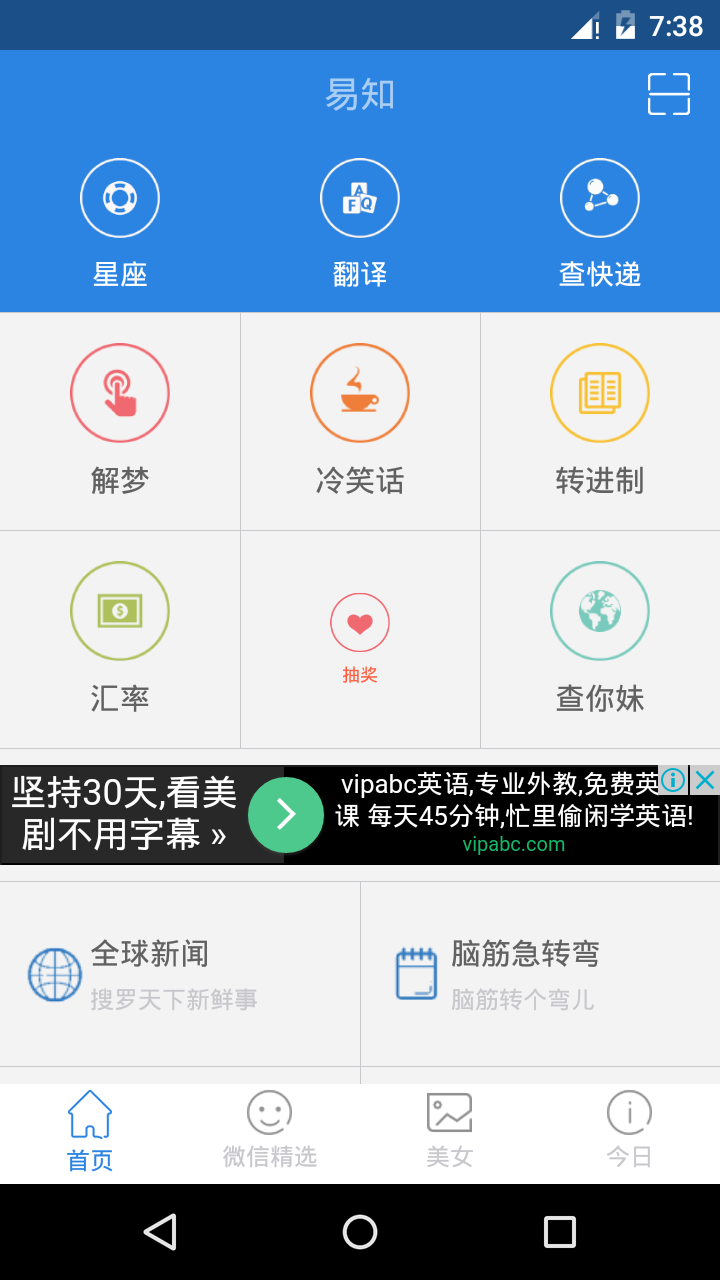The image size is (720, 1280).
Task: Open the 解梦 dream interpretation tile
Action: click(120, 421)
